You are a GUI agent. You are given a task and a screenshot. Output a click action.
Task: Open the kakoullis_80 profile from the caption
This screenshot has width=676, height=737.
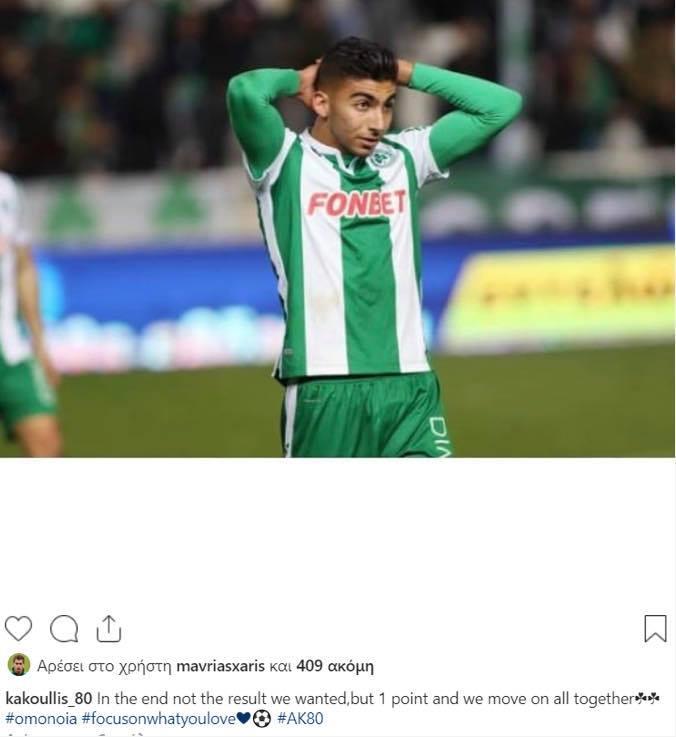click(50, 697)
